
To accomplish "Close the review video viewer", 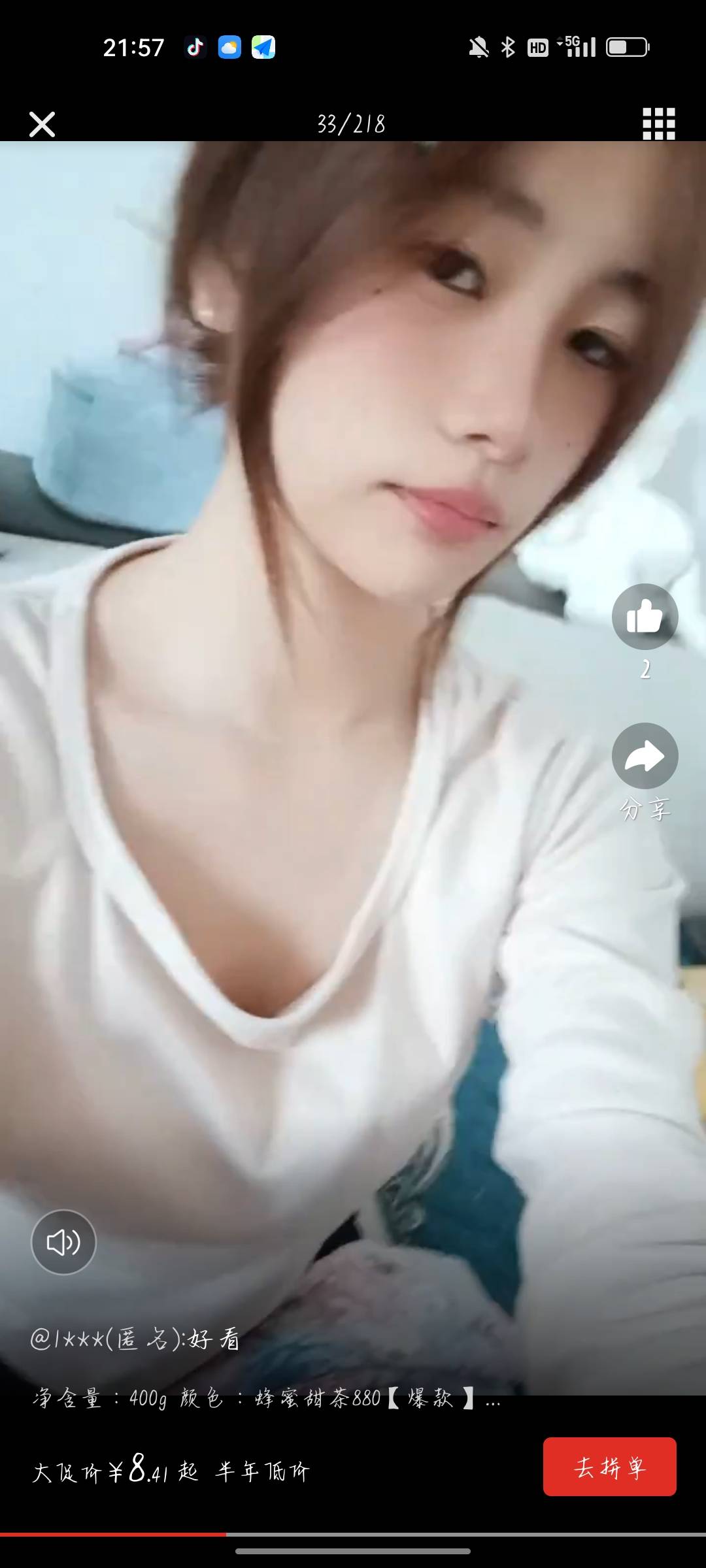I will click(42, 124).
